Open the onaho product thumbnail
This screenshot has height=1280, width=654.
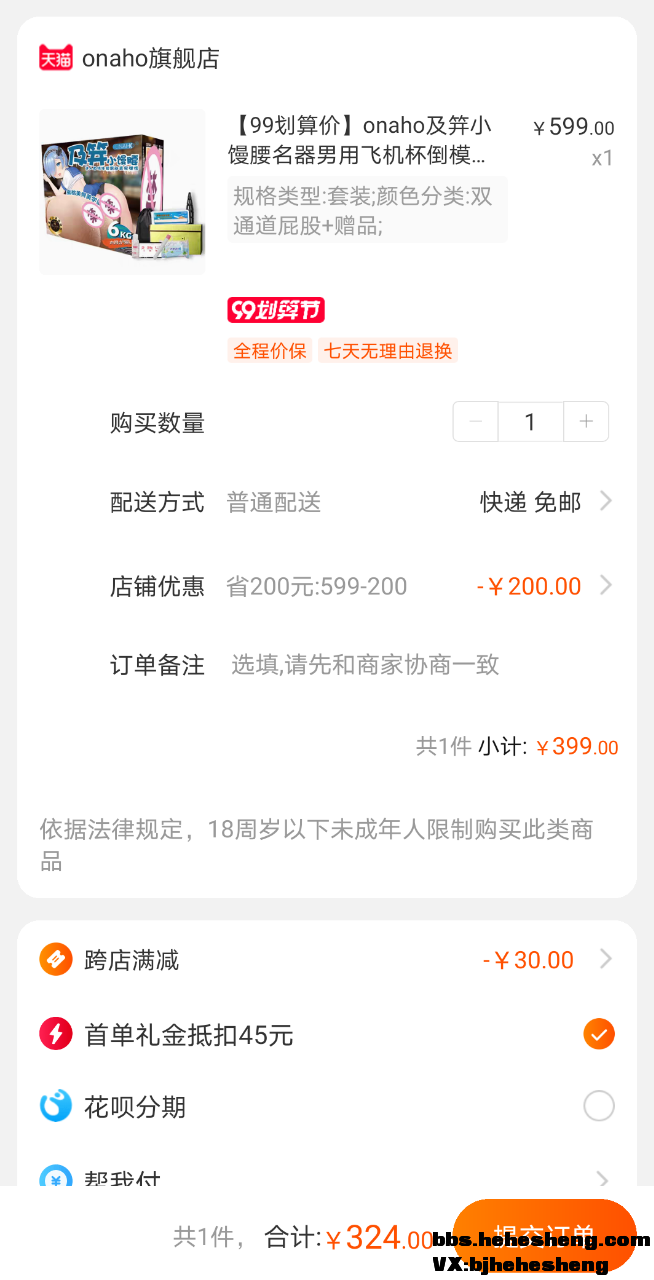pyautogui.click(x=122, y=192)
